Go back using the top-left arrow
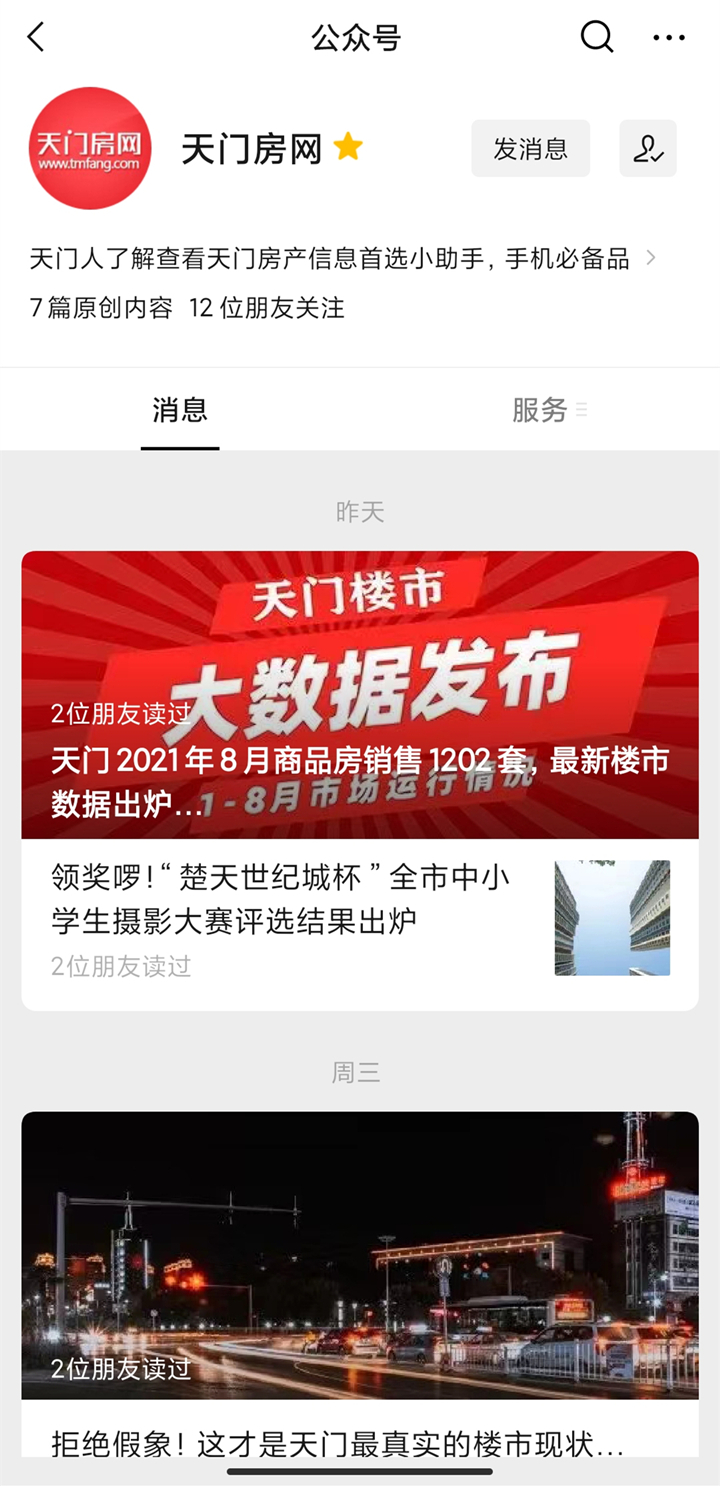 click(x=36, y=38)
